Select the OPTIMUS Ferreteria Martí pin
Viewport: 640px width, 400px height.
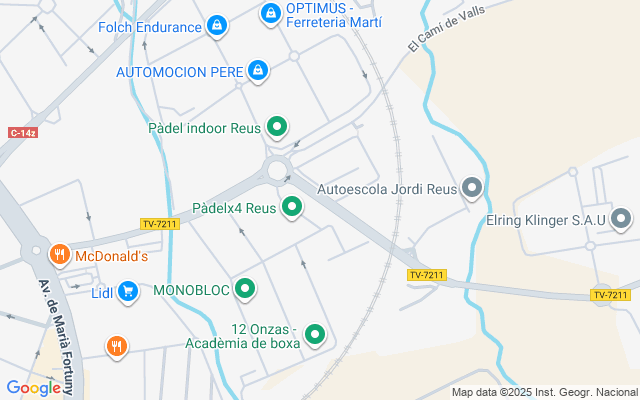[270, 13]
